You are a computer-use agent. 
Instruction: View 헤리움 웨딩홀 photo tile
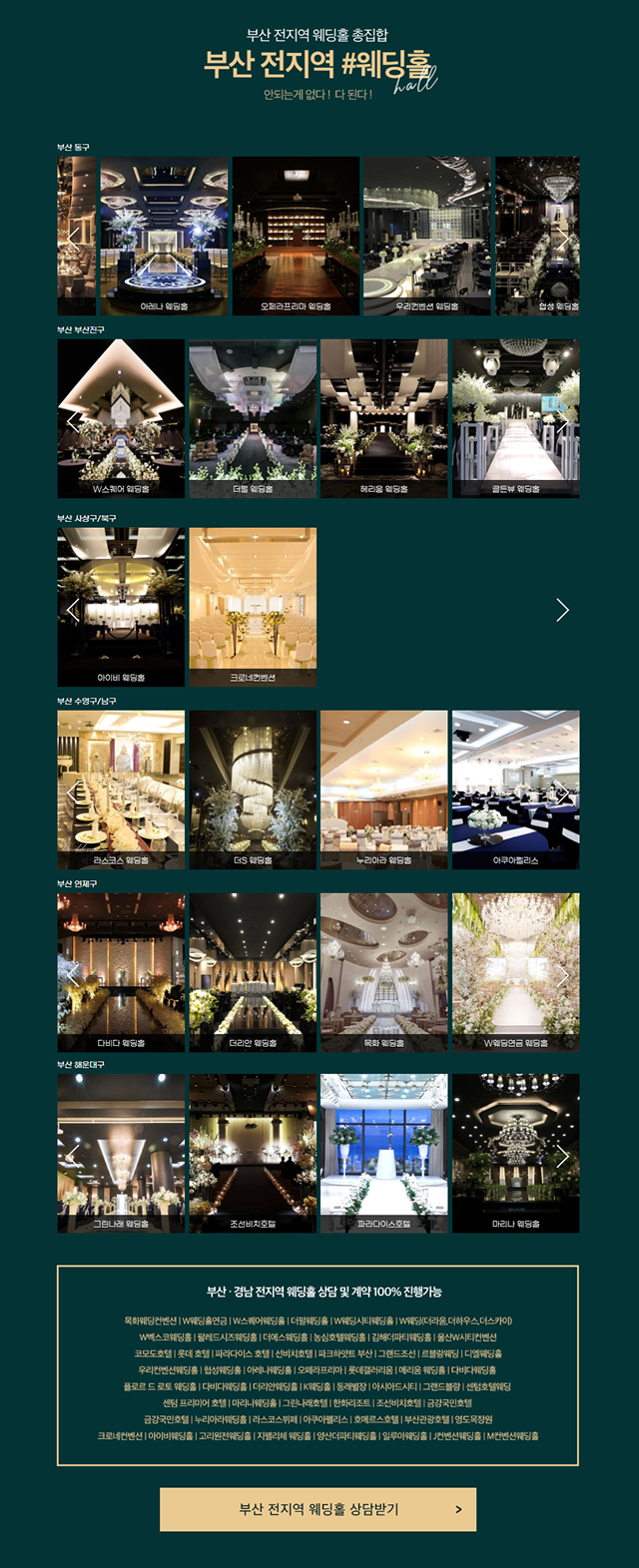click(x=384, y=418)
